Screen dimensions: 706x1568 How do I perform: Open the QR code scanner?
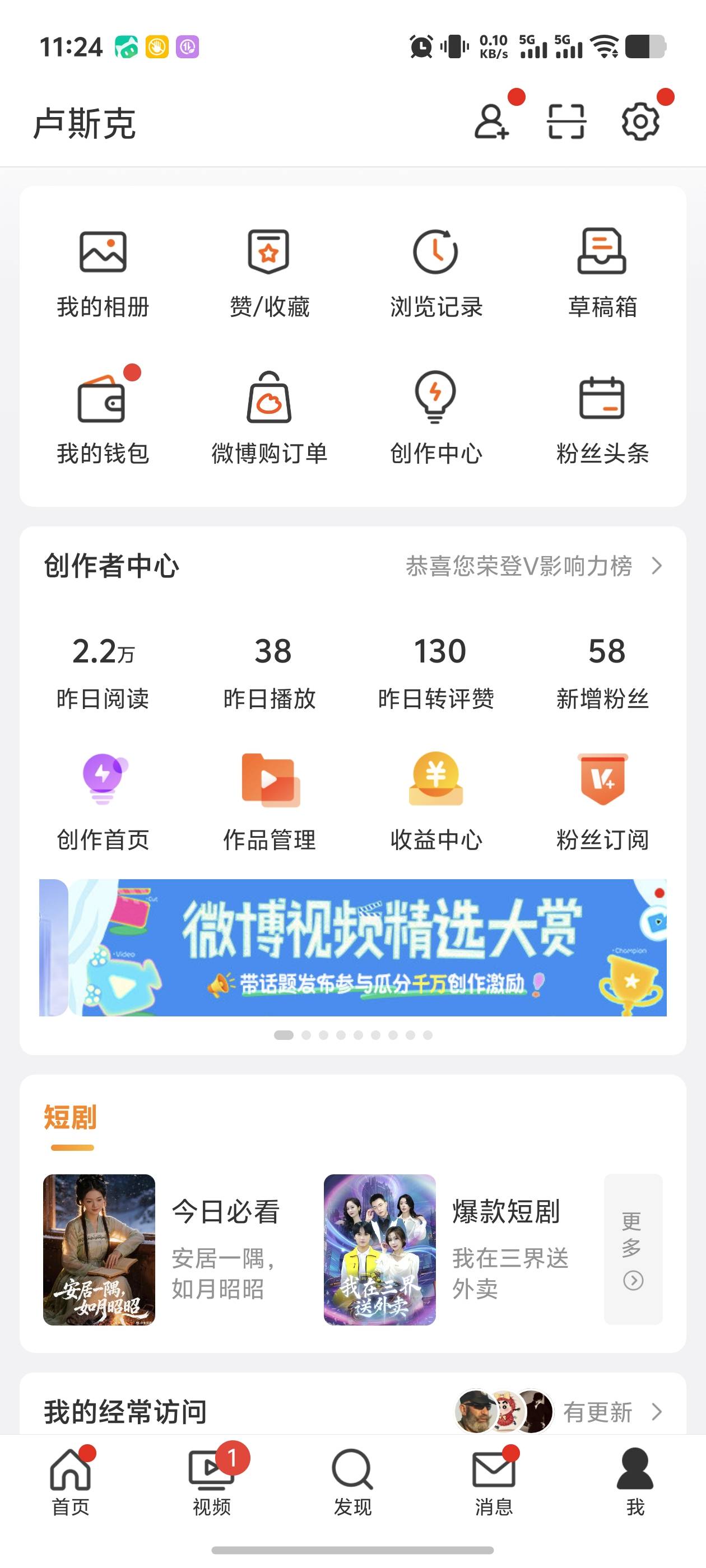coord(566,122)
